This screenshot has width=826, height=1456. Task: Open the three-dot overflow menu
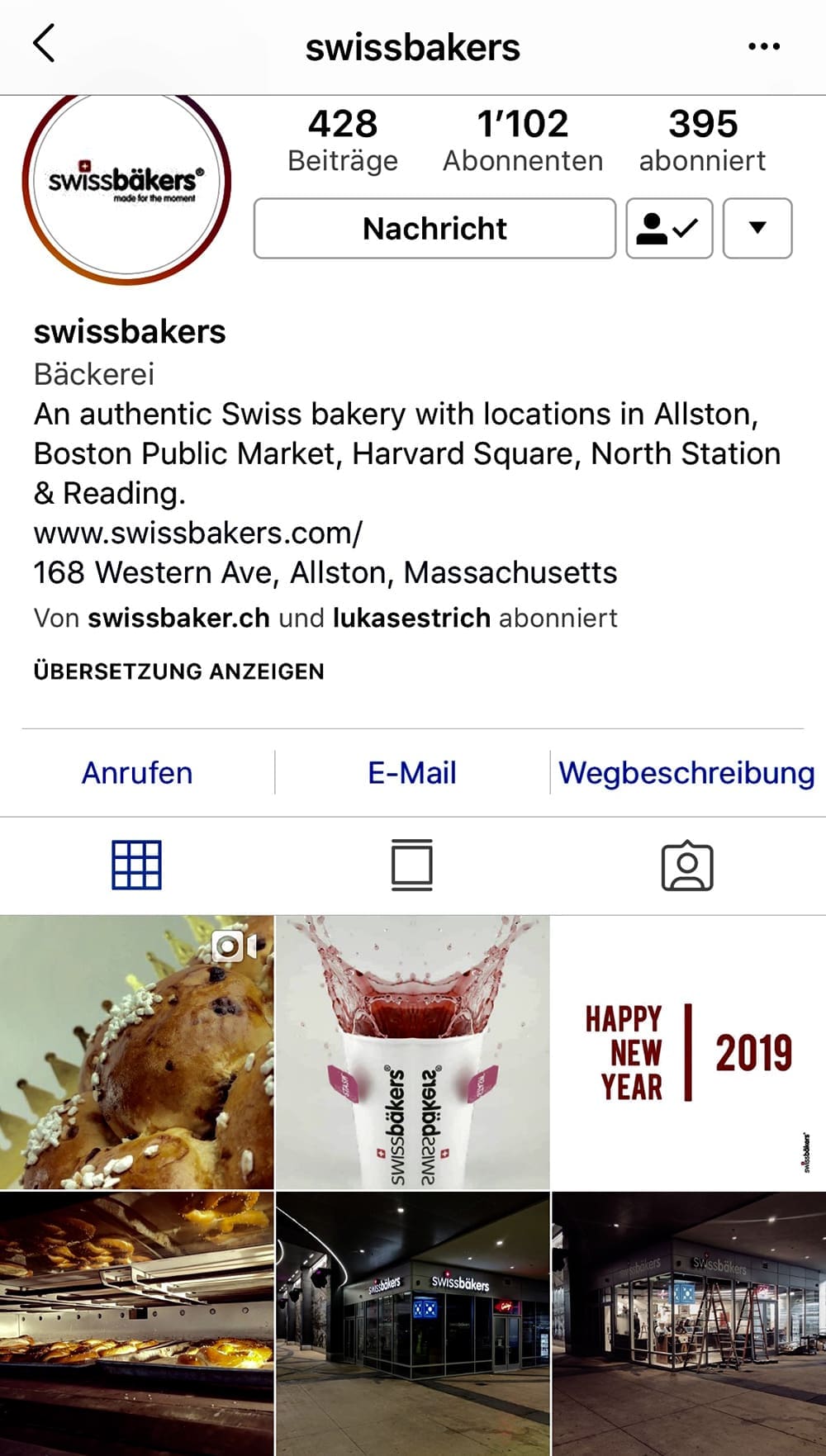[x=763, y=46]
